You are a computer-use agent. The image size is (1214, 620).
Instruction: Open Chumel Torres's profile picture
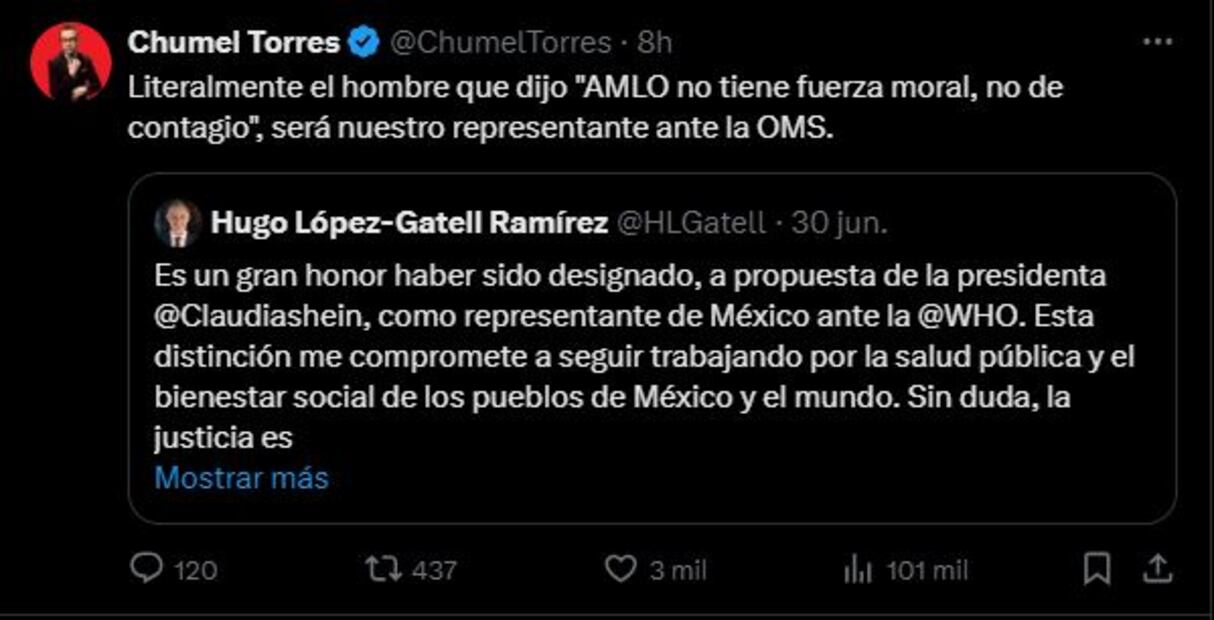(x=70, y=62)
